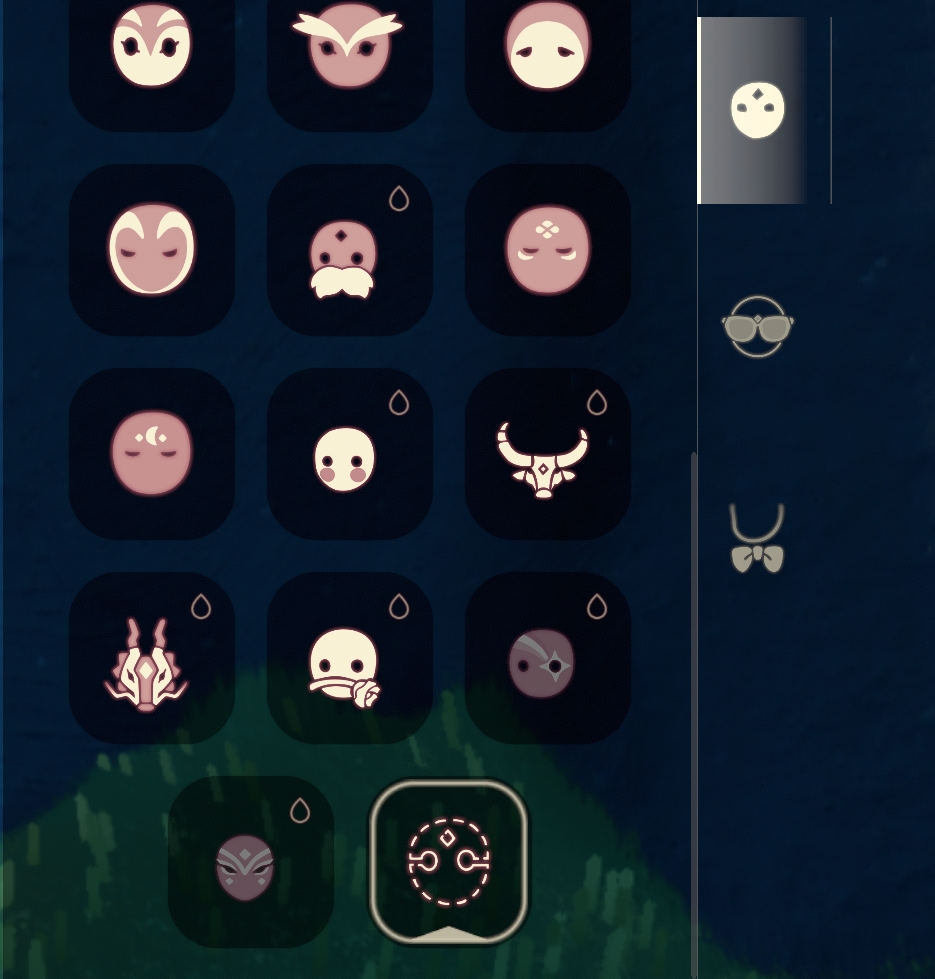Select the mask holding a rose

(x=350, y=658)
